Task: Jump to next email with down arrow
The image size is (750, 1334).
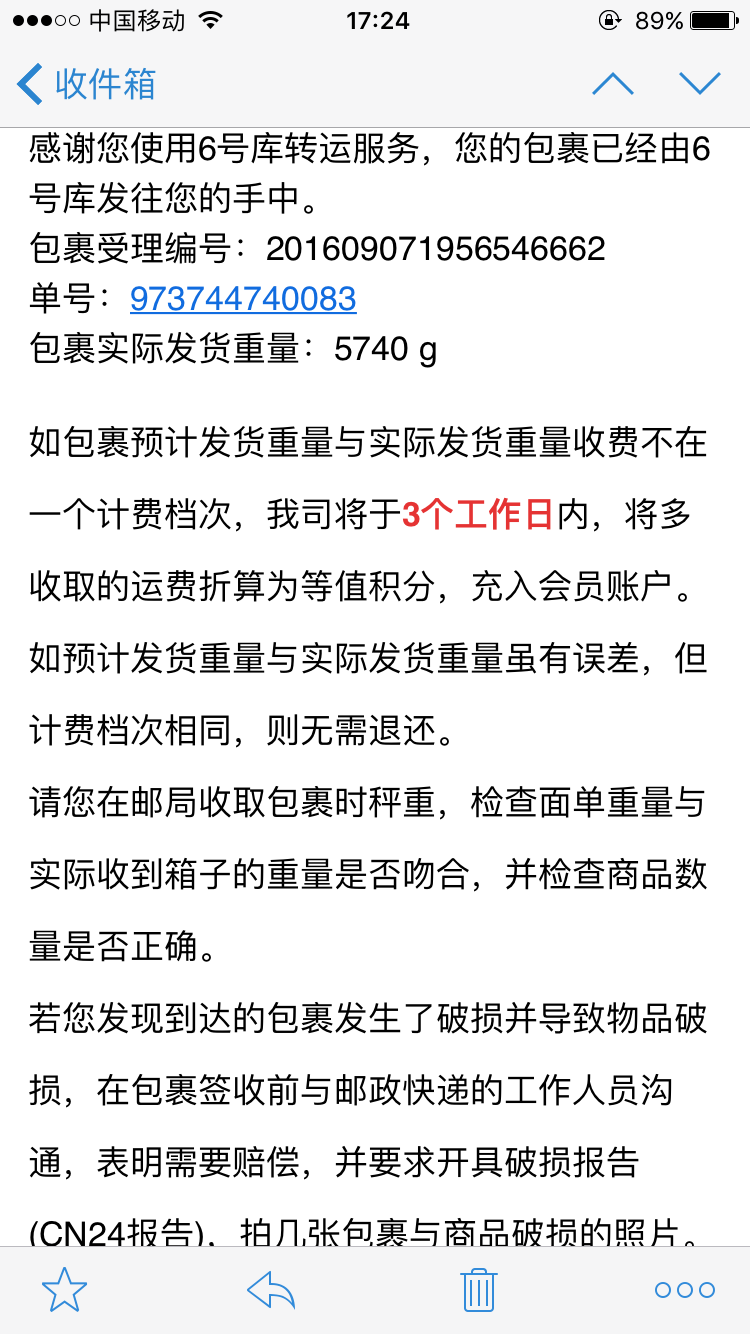Action: [700, 84]
